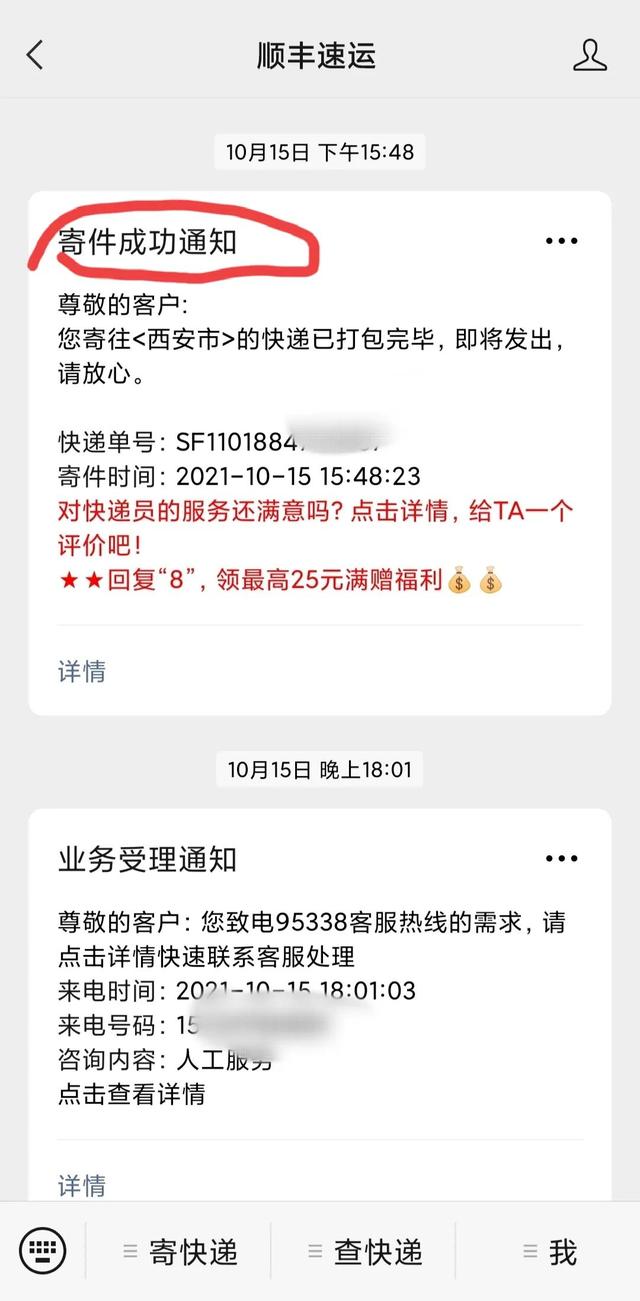The image size is (640, 1301).
Task: Open the 寄快递 menu
Action: [x=182, y=1251]
